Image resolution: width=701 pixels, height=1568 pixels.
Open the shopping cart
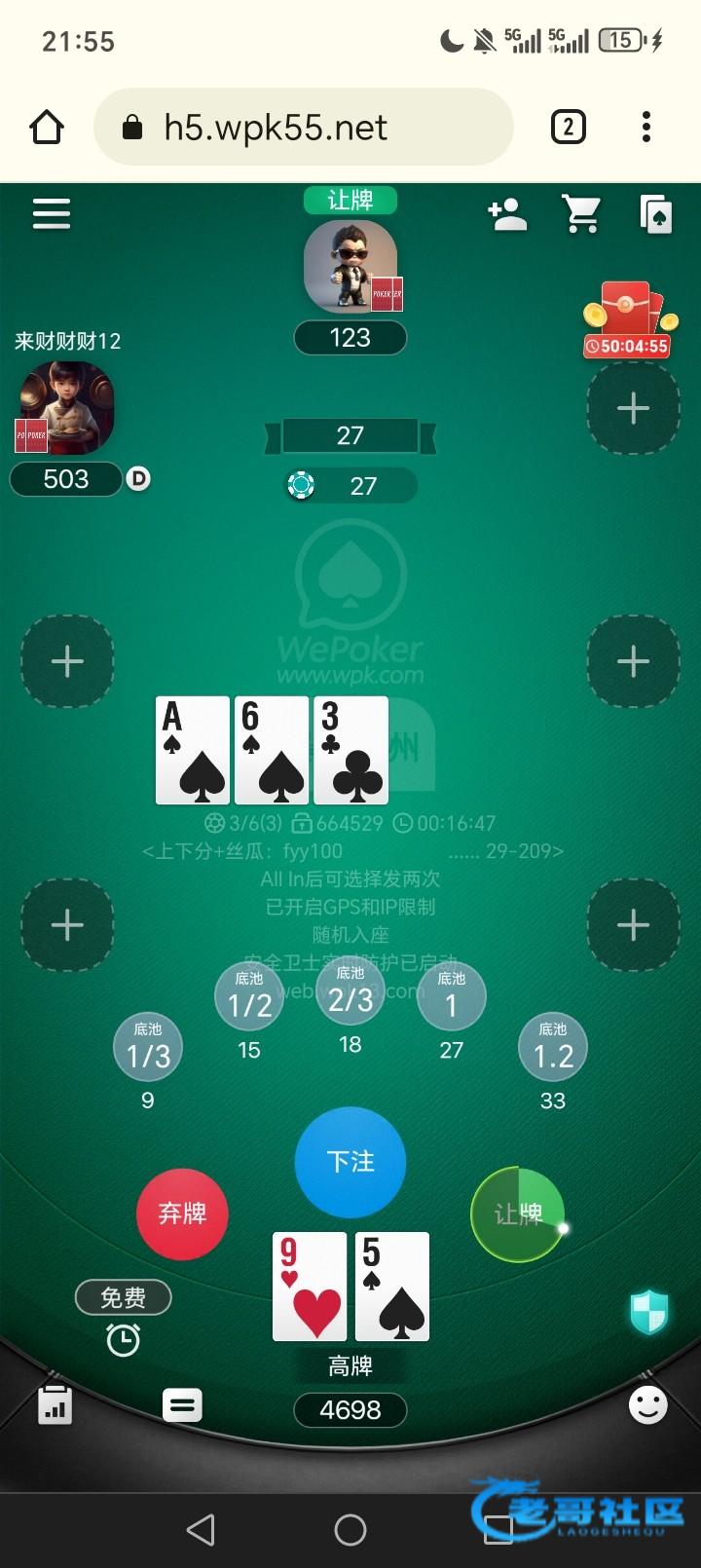tap(582, 214)
